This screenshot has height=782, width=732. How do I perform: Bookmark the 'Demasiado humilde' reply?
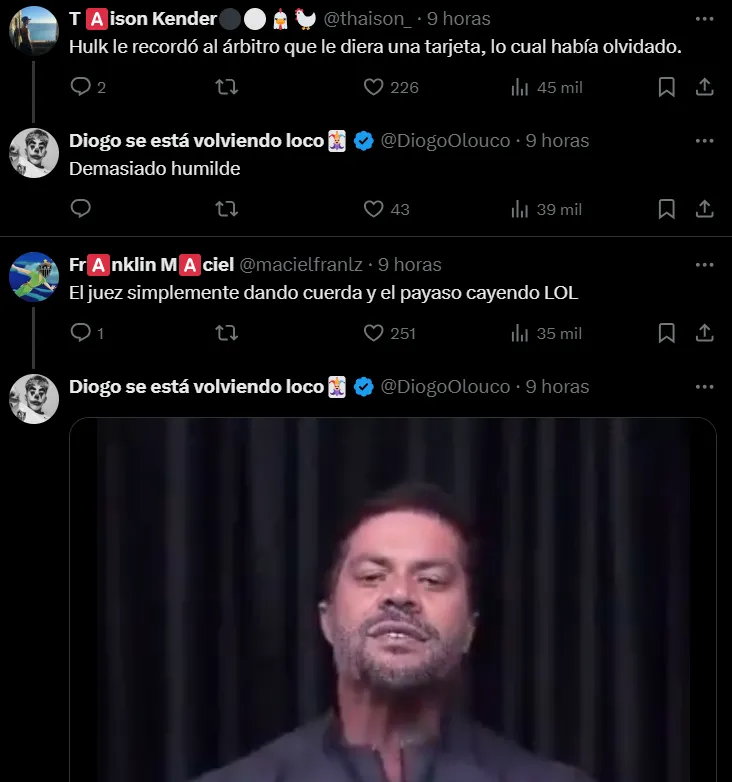click(x=667, y=209)
